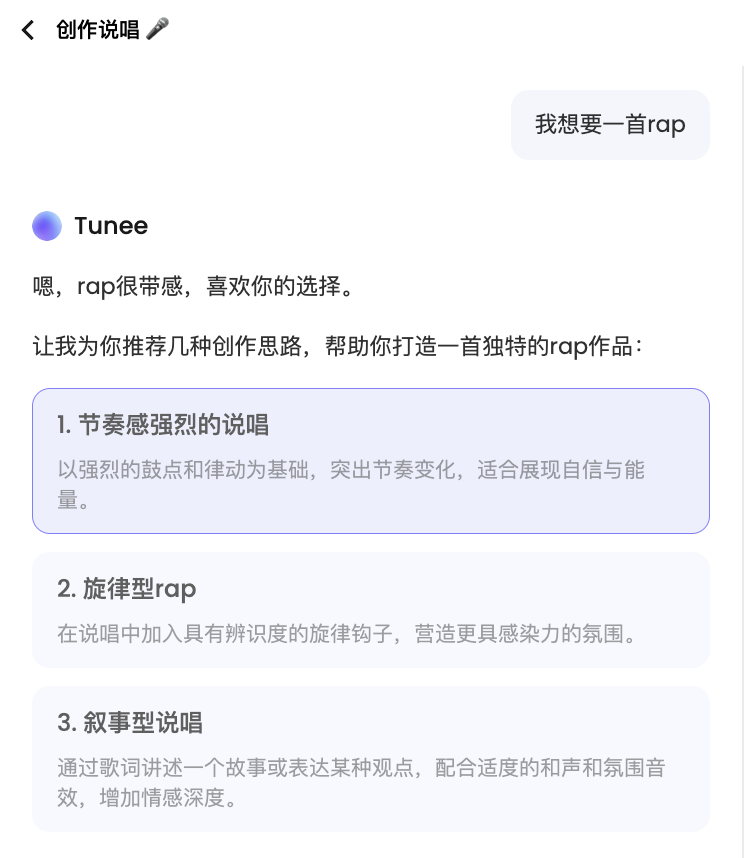The height and width of the screenshot is (858, 744).
Task: Choose the 旋律型rap suggestion
Action: pyautogui.click(x=370, y=609)
